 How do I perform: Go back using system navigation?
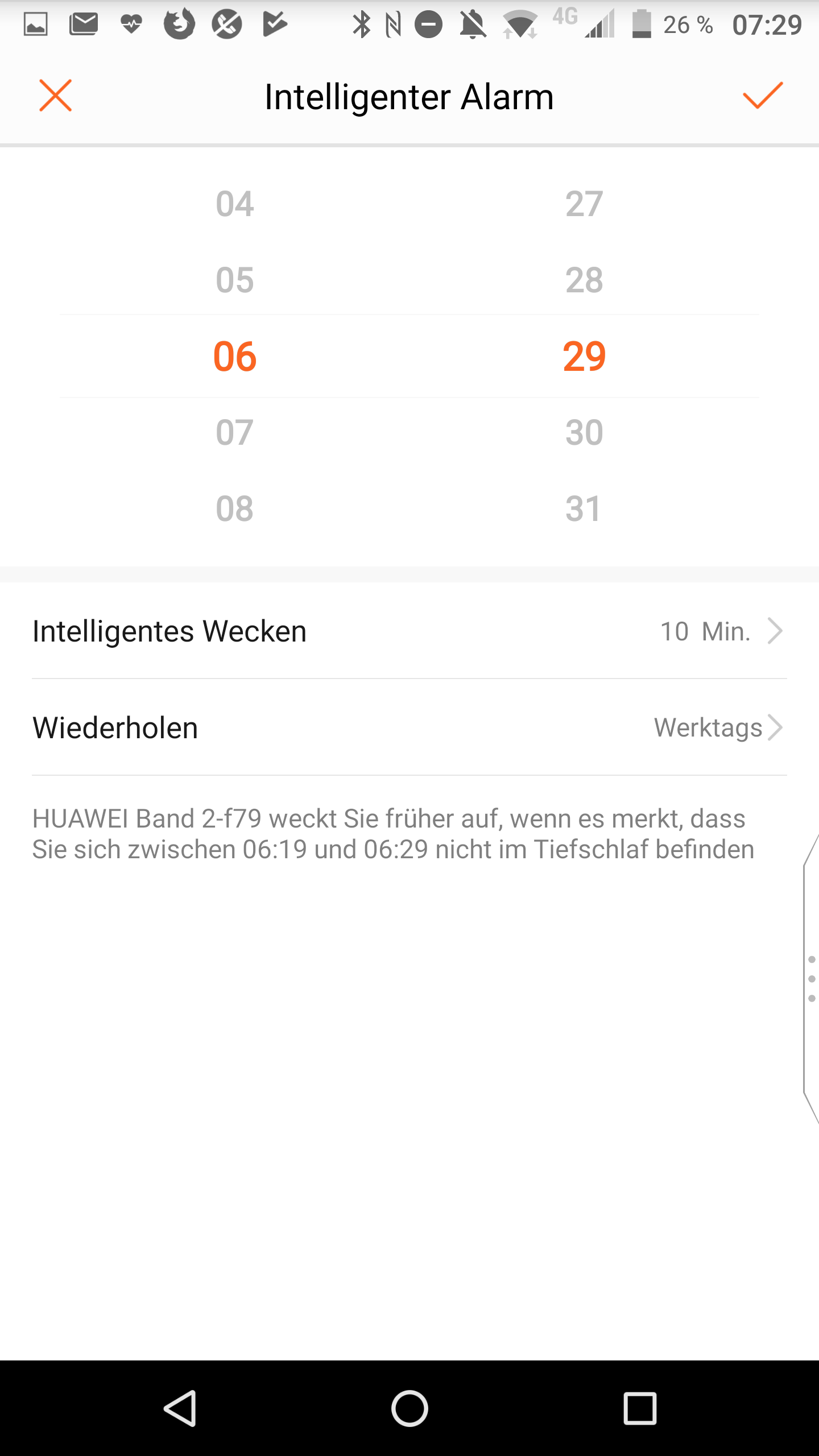(x=180, y=1408)
